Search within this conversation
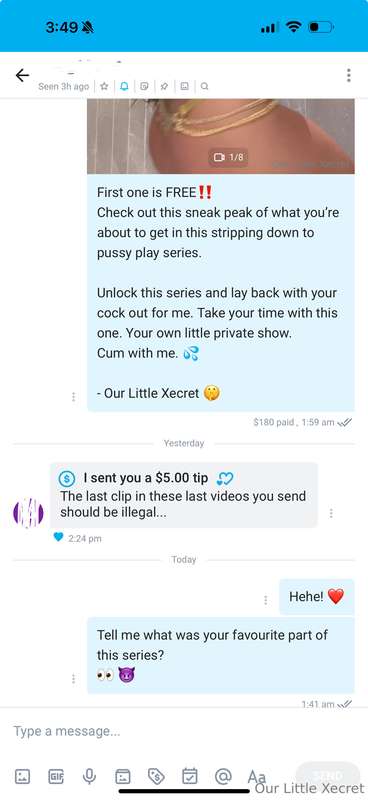Viewport: 368px width, 800px height. point(205,87)
